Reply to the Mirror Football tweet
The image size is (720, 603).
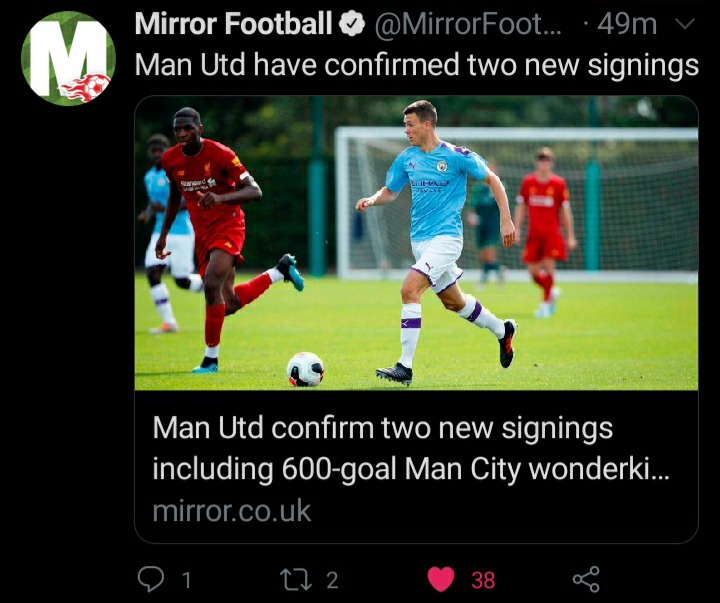(x=150, y=578)
